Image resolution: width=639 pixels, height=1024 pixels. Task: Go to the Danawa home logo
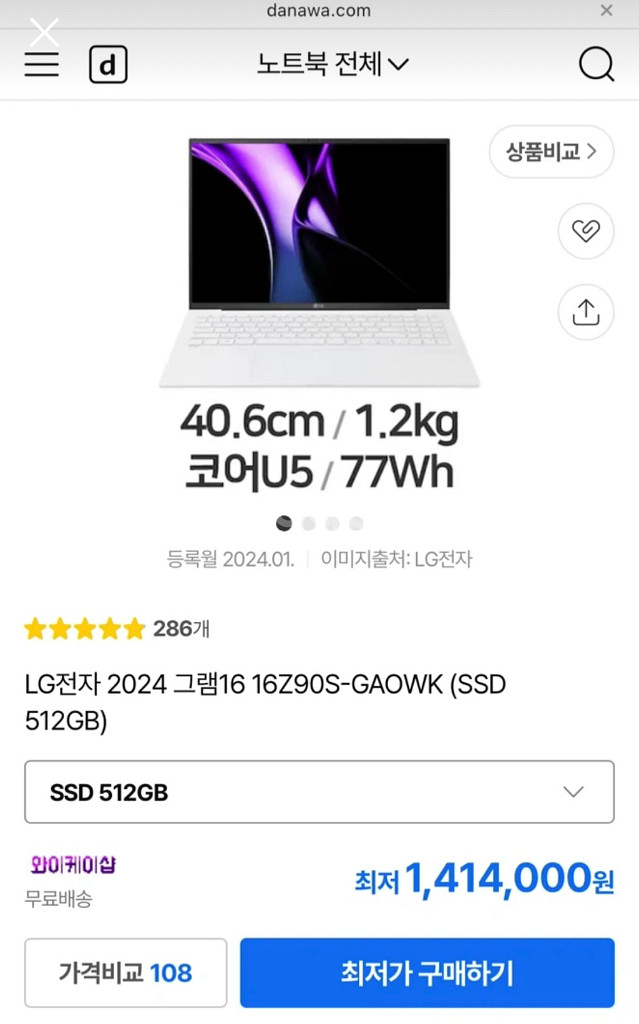click(108, 66)
